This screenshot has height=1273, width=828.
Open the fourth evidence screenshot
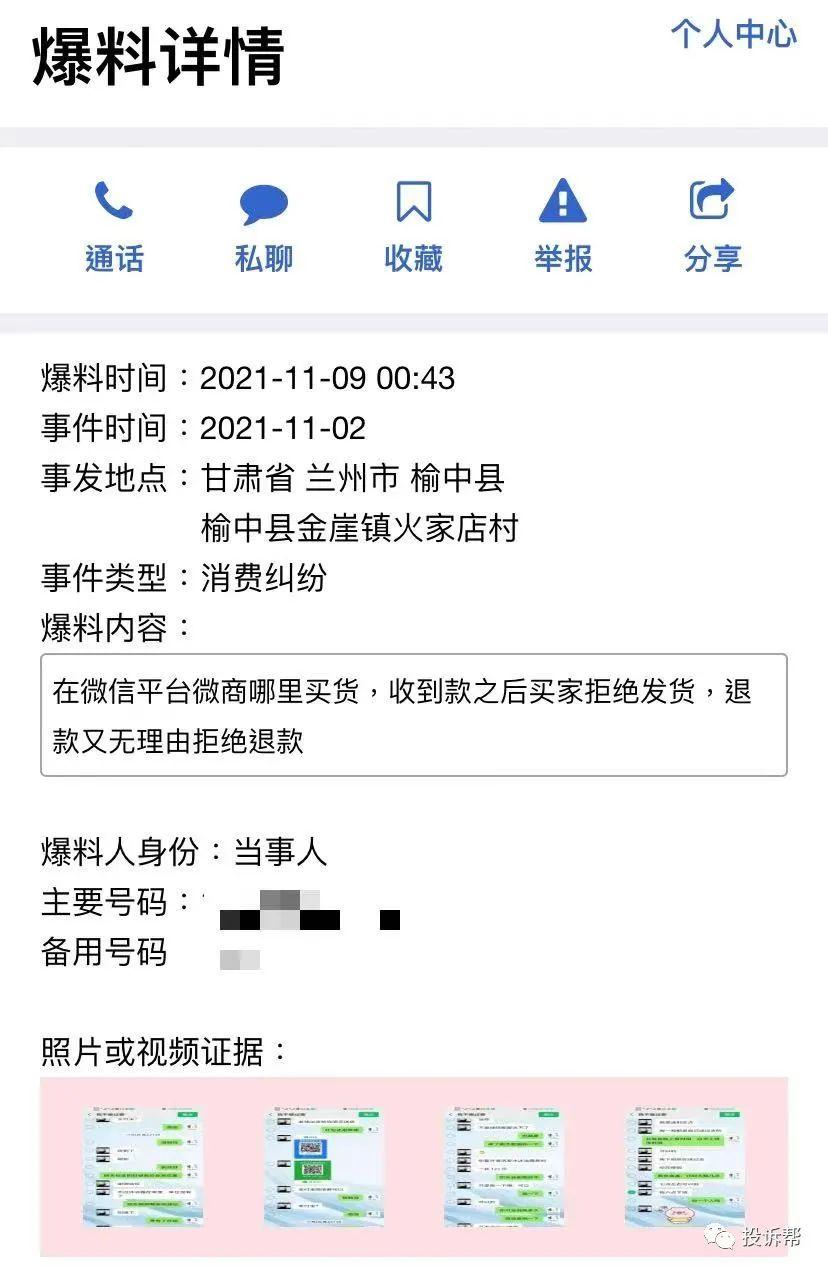pos(684,1166)
